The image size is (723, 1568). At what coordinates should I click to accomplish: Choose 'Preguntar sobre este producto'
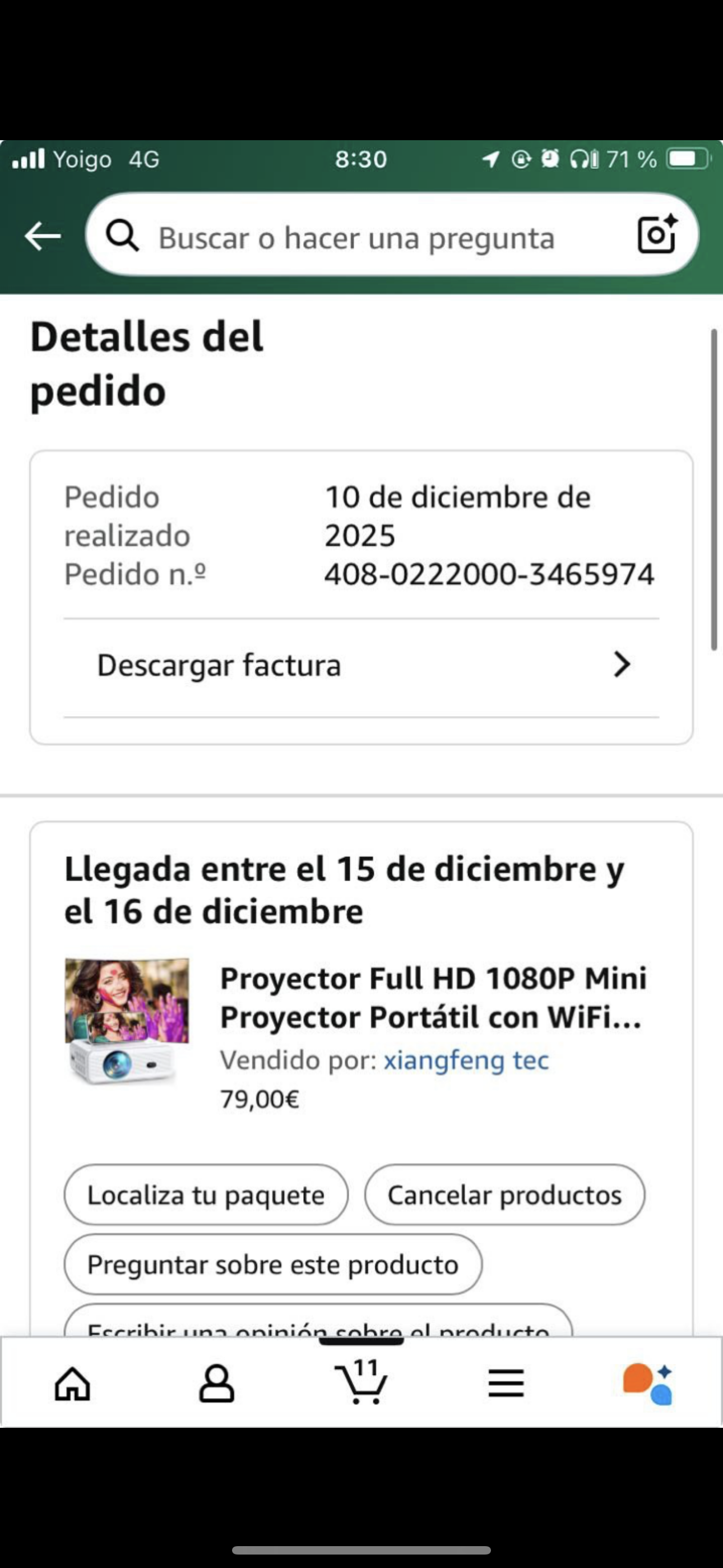(x=272, y=1265)
